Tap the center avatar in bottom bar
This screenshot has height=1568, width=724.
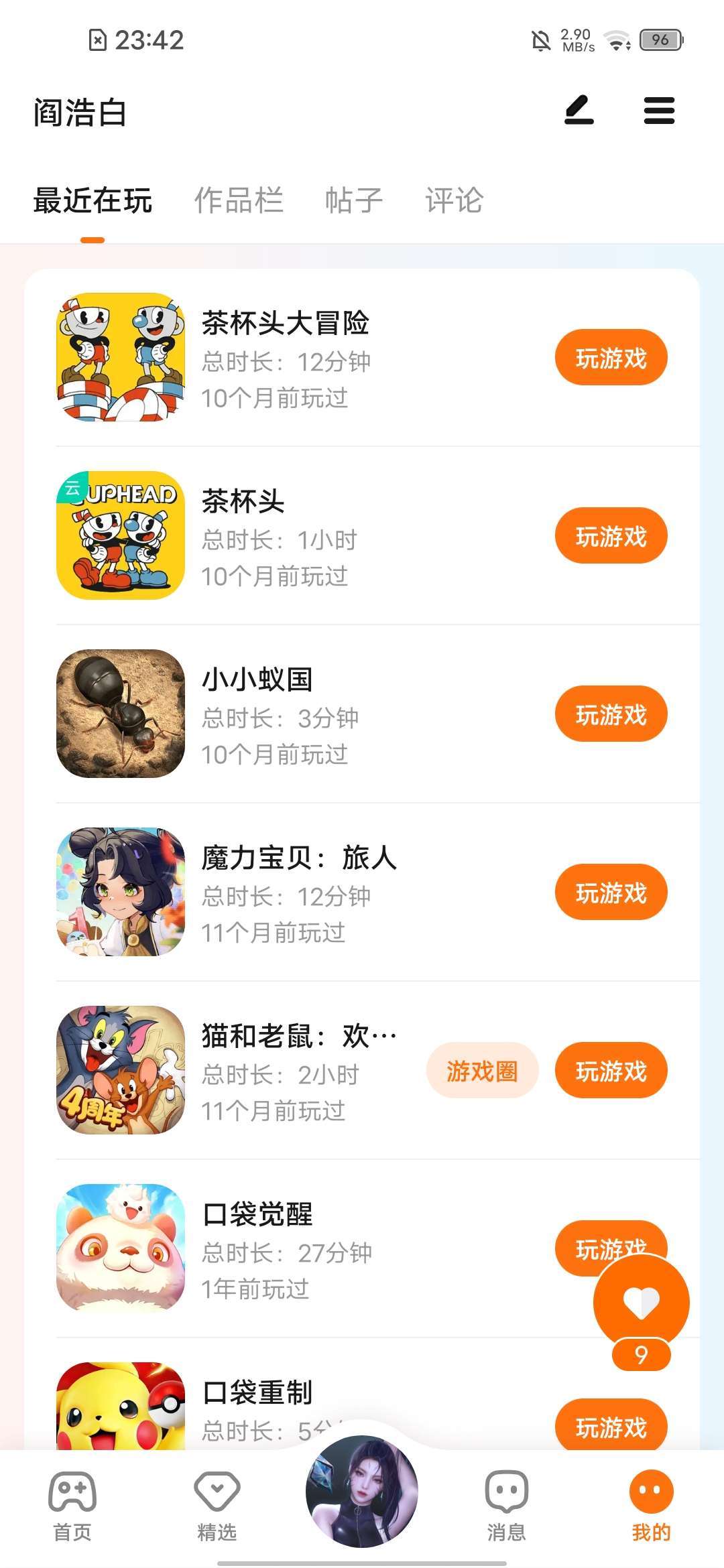point(362,1492)
